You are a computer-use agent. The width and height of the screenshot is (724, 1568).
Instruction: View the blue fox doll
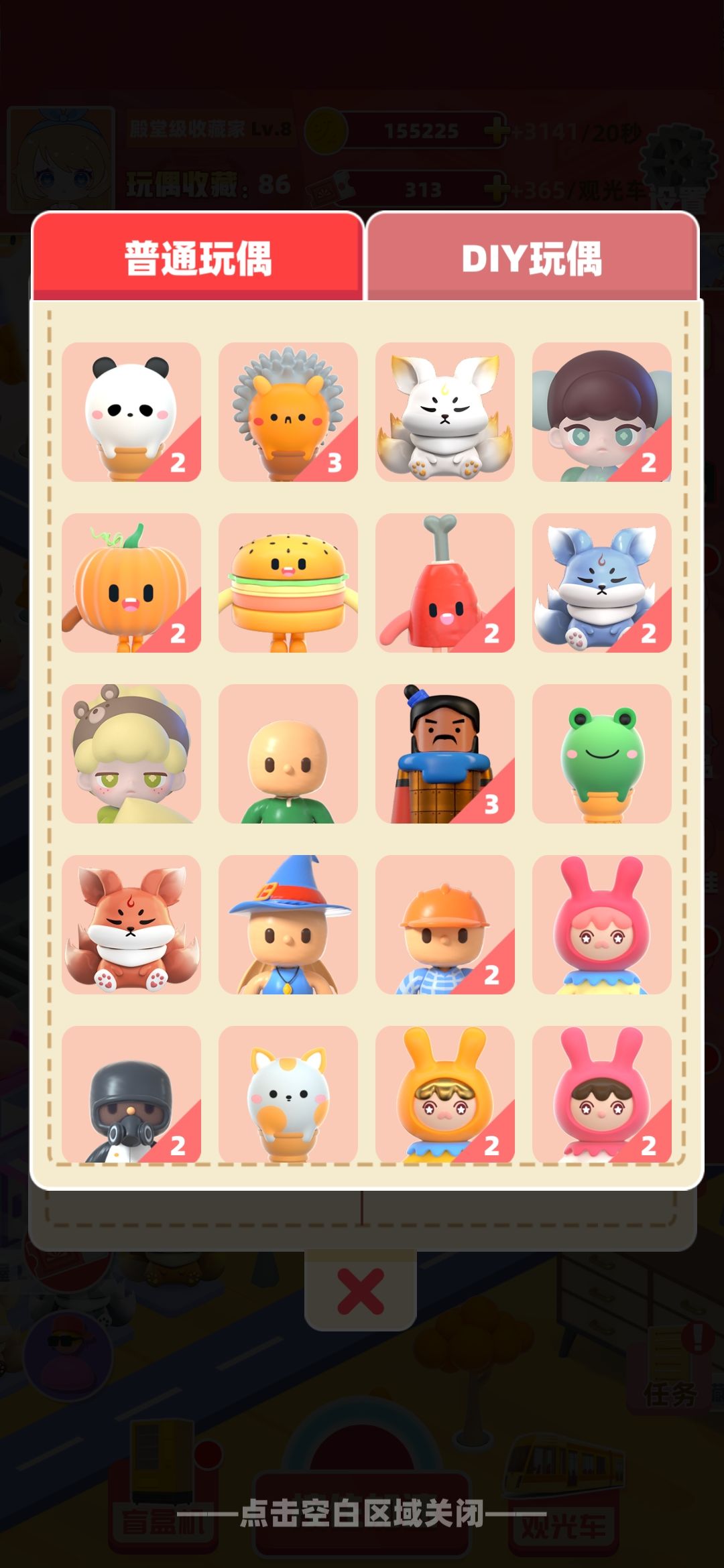click(602, 583)
